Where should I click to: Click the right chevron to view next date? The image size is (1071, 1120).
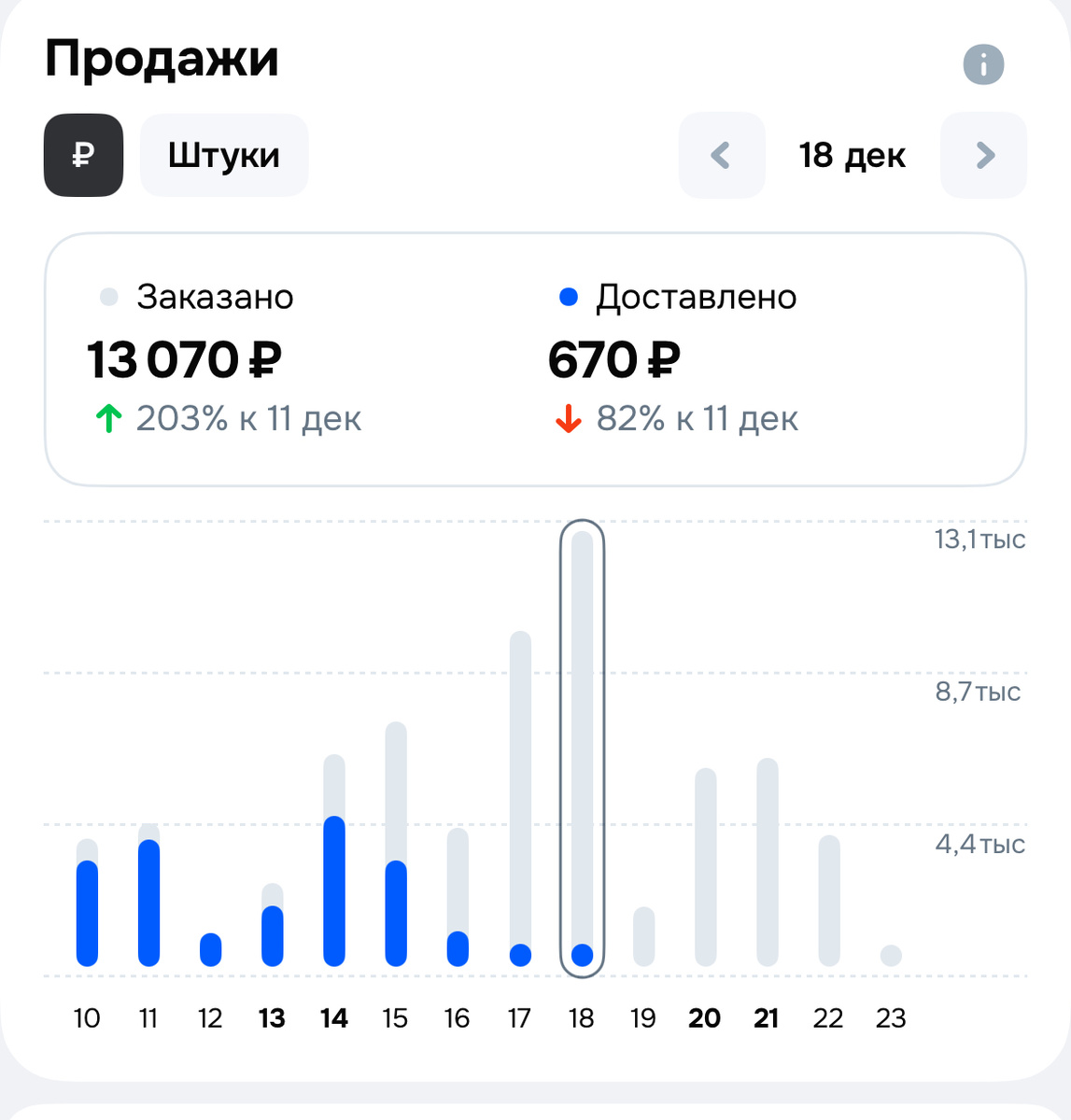[x=983, y=155]
